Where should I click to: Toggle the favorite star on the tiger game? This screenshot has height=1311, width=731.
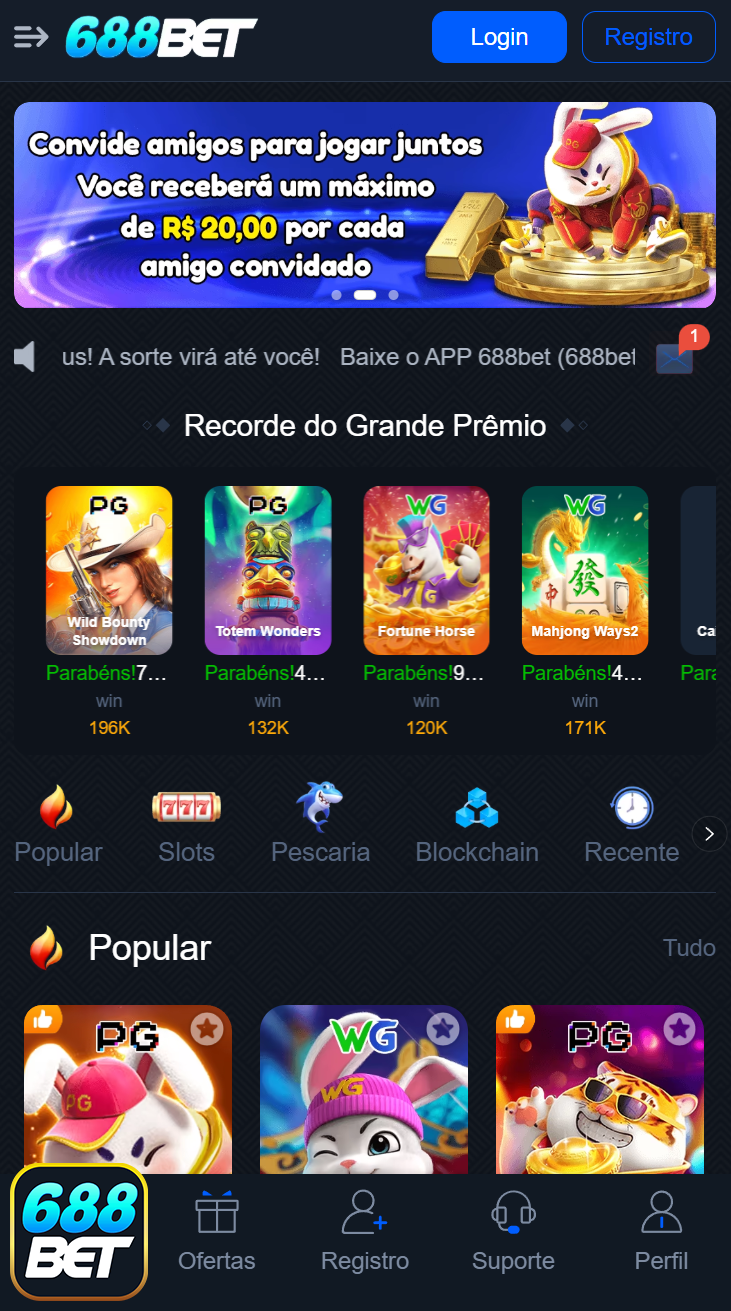(679, 1028)
